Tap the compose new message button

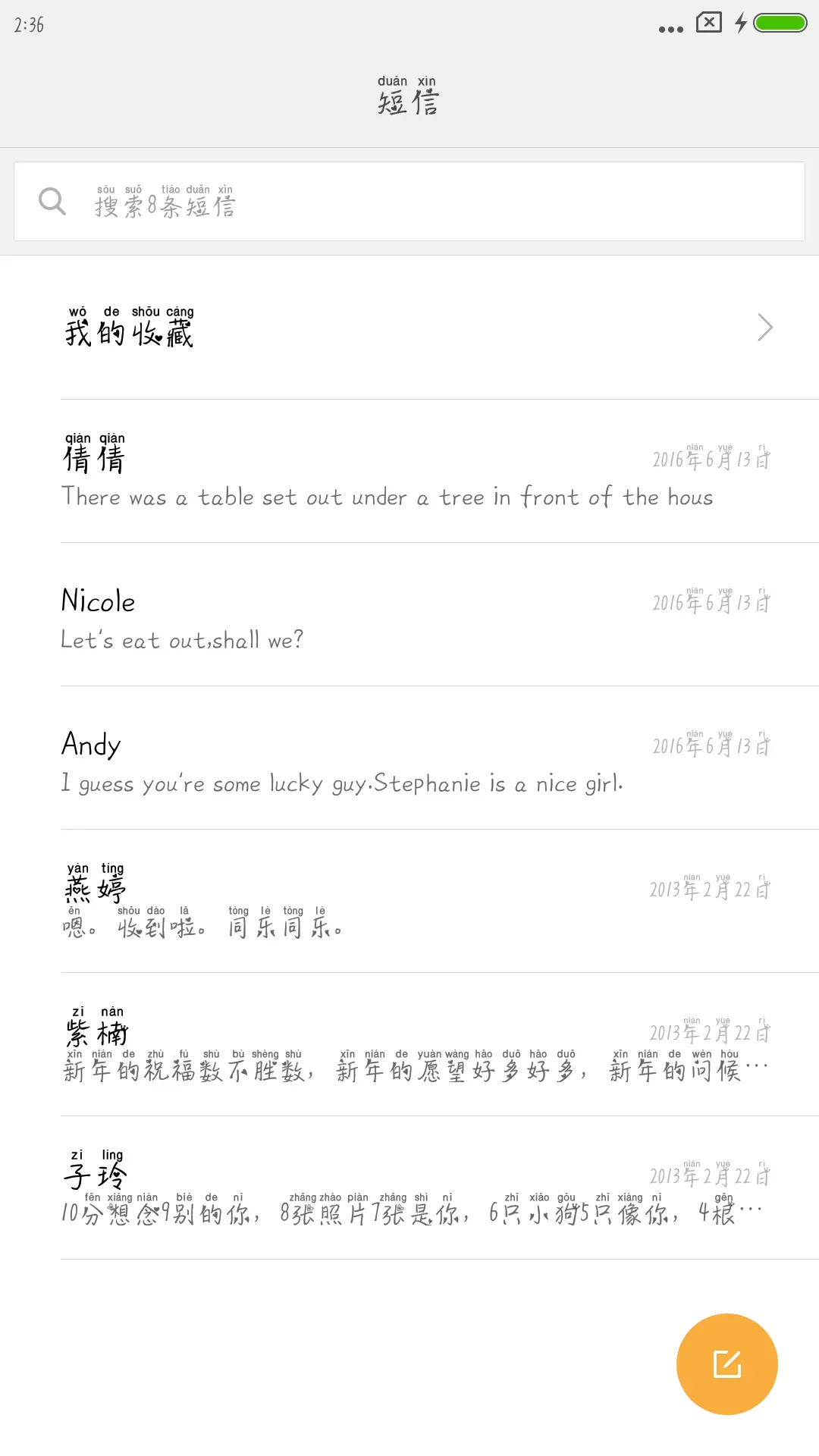pyautogui.click(x=726, y=1363)
